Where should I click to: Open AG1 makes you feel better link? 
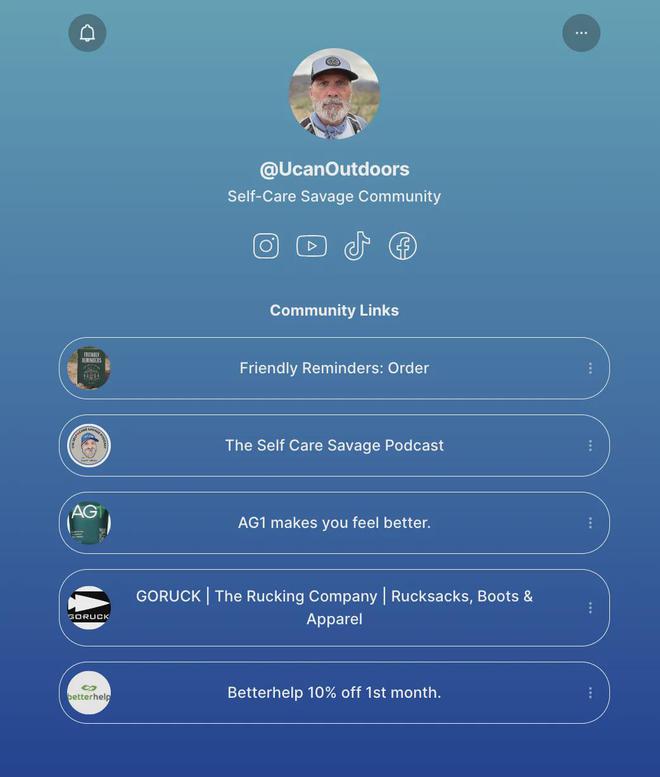(334, 522)
